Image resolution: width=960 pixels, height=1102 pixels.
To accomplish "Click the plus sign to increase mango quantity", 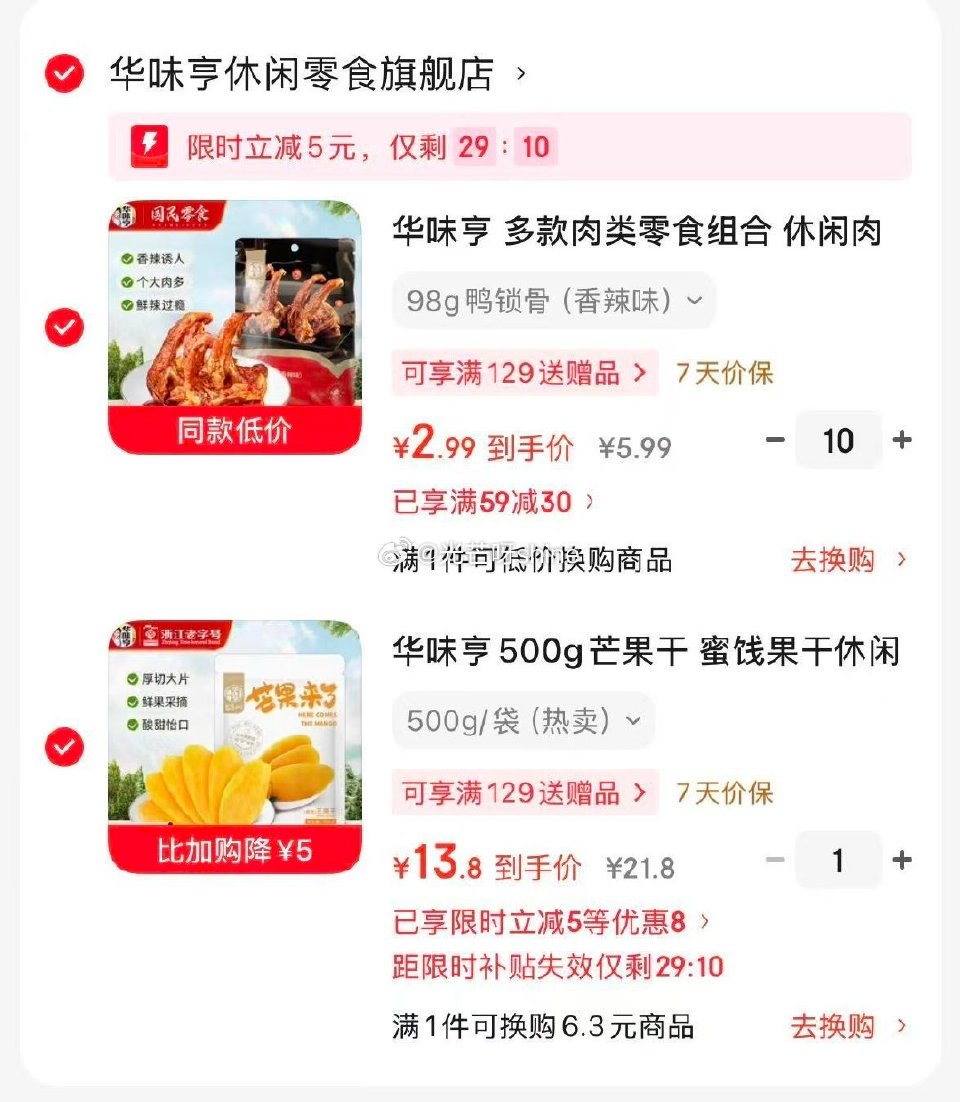I will point(901,859).
